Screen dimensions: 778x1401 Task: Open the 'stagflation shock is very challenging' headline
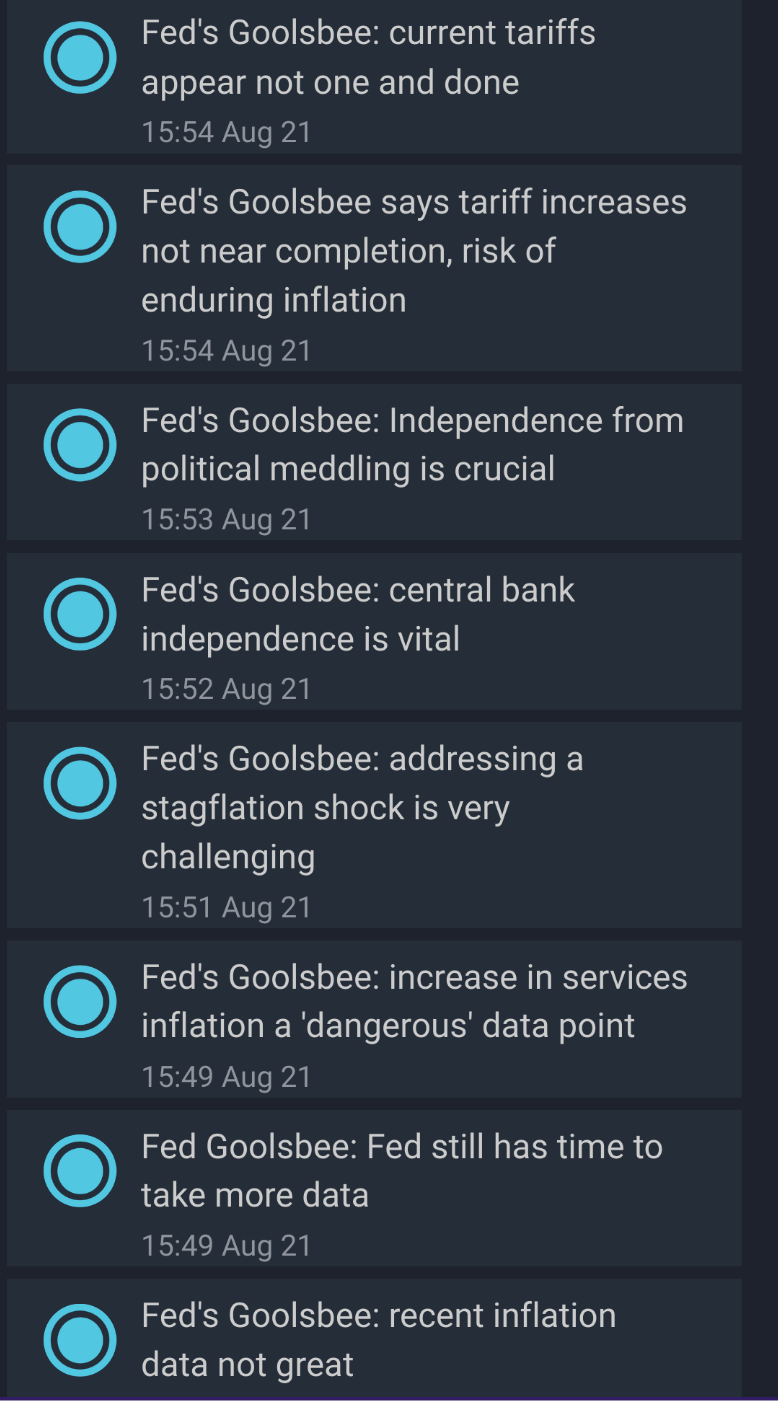pos(361,807)
